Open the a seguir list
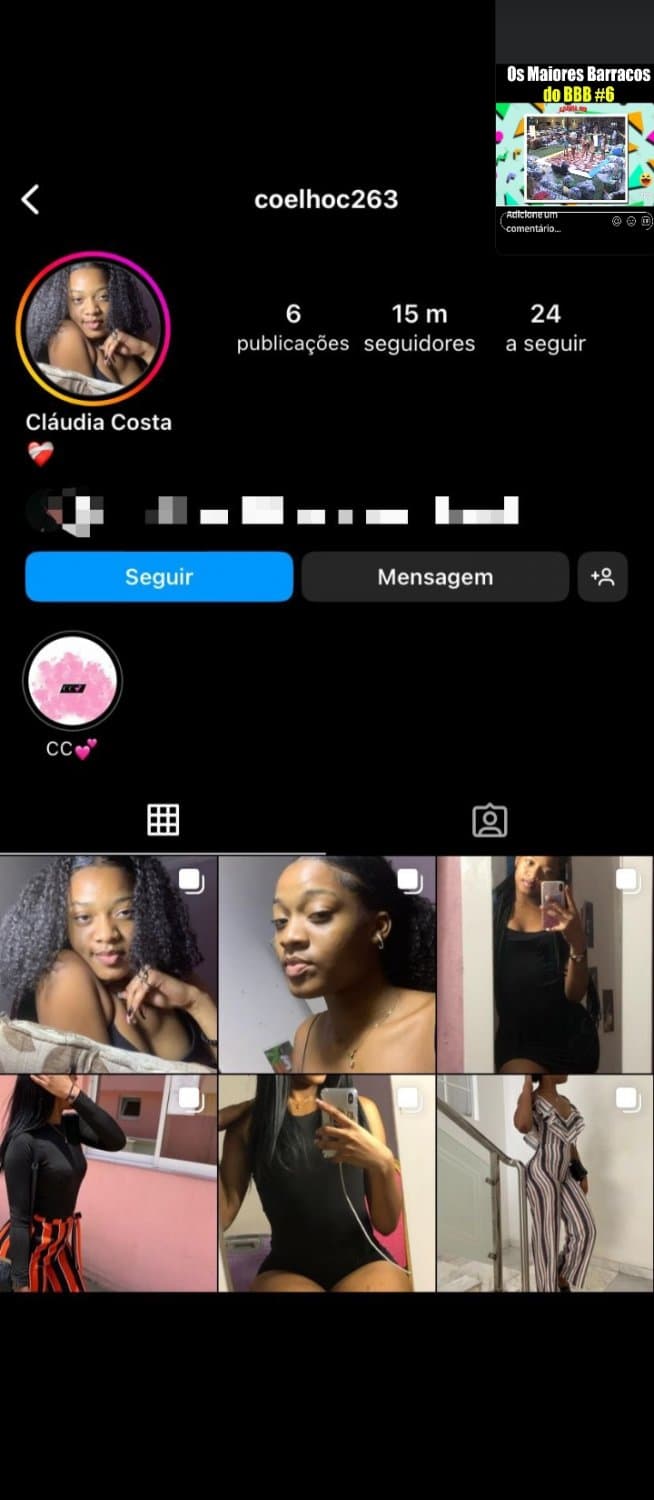This screenshot has width=654, height=1500. click(545, 328)
